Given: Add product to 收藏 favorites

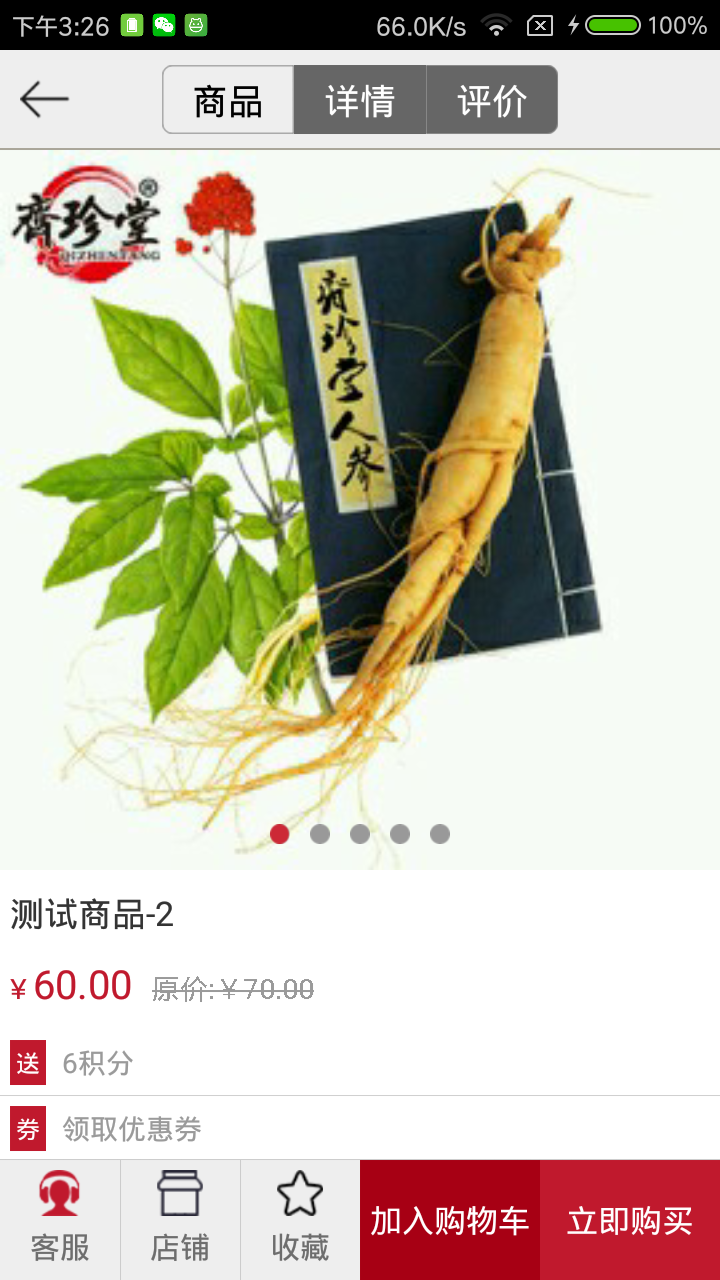Looking at the screenshot, I should coord(300,1220).
